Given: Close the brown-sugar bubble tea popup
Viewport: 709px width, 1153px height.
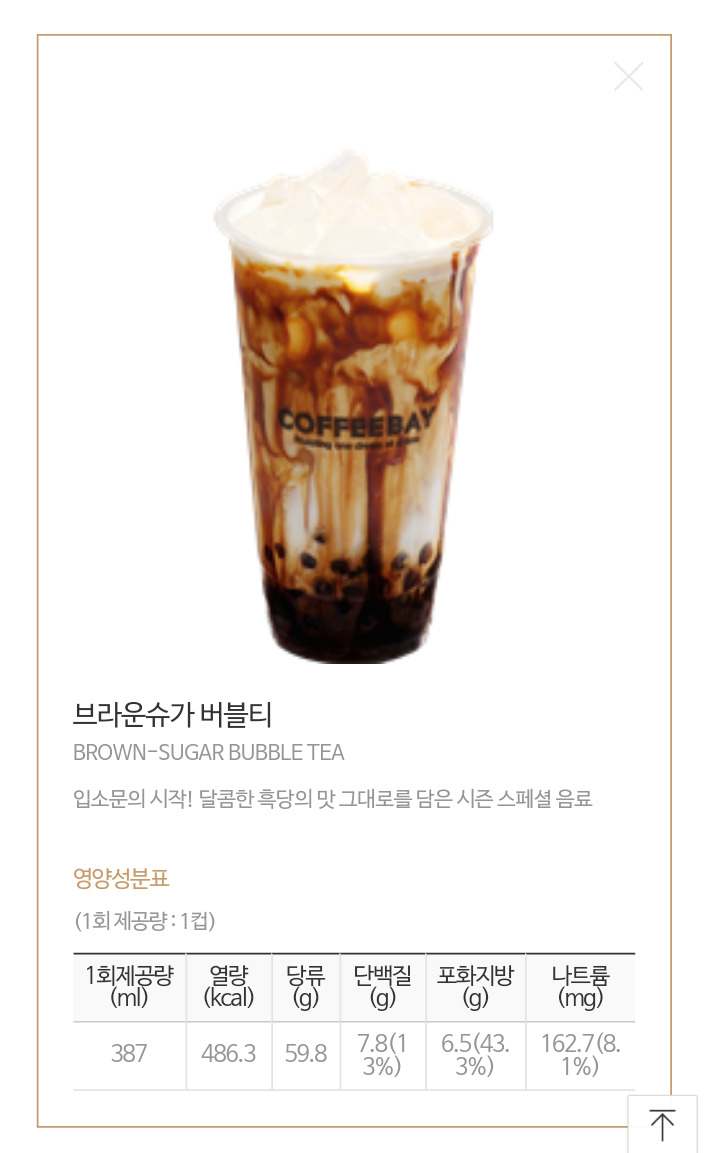Looking at the screenshot, I should point(628,77).
